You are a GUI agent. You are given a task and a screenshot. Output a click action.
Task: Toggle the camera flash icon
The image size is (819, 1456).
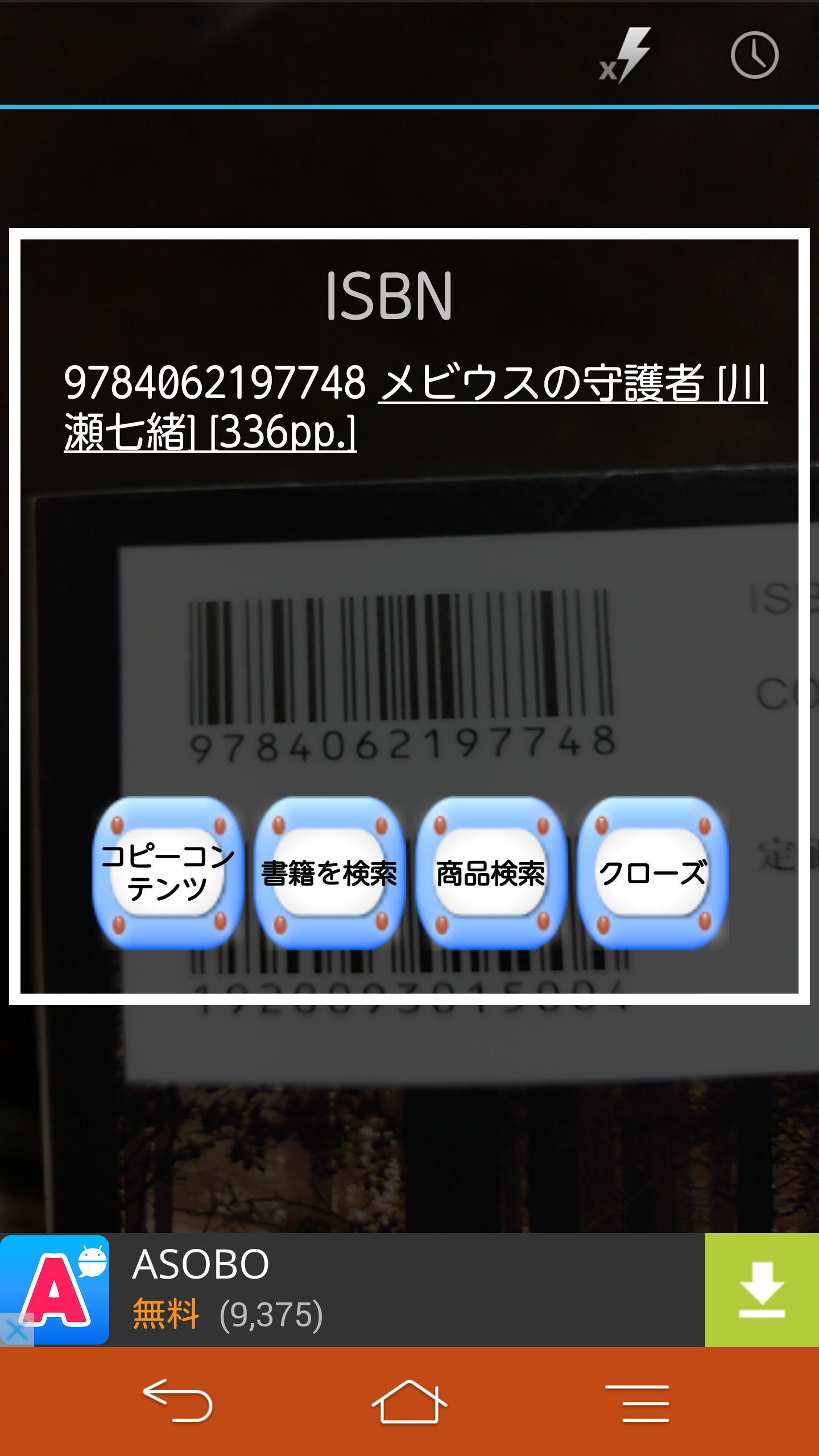pos(626,55)
